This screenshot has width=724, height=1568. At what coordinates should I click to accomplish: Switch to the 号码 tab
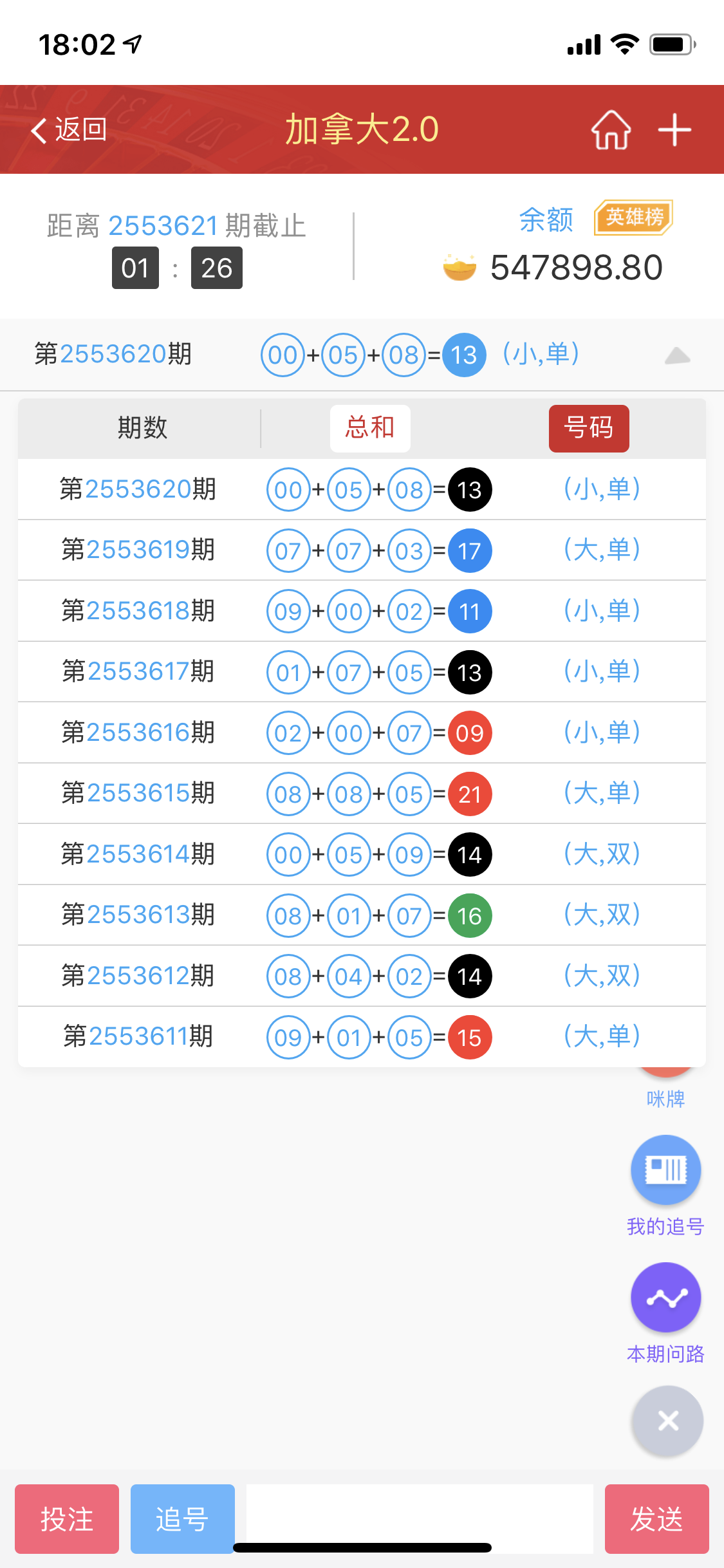[588, 428]
